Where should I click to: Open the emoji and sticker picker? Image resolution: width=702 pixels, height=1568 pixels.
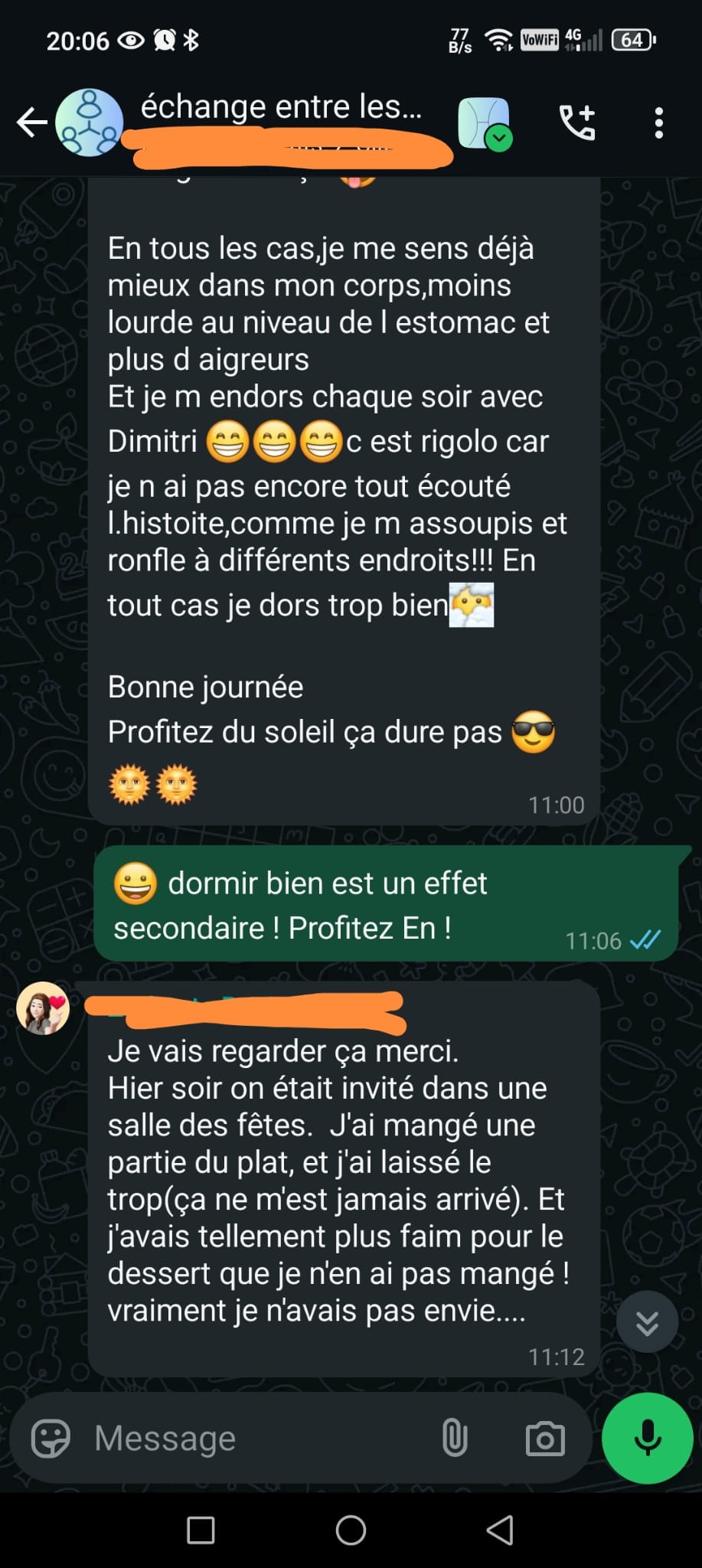point(51,1439)
